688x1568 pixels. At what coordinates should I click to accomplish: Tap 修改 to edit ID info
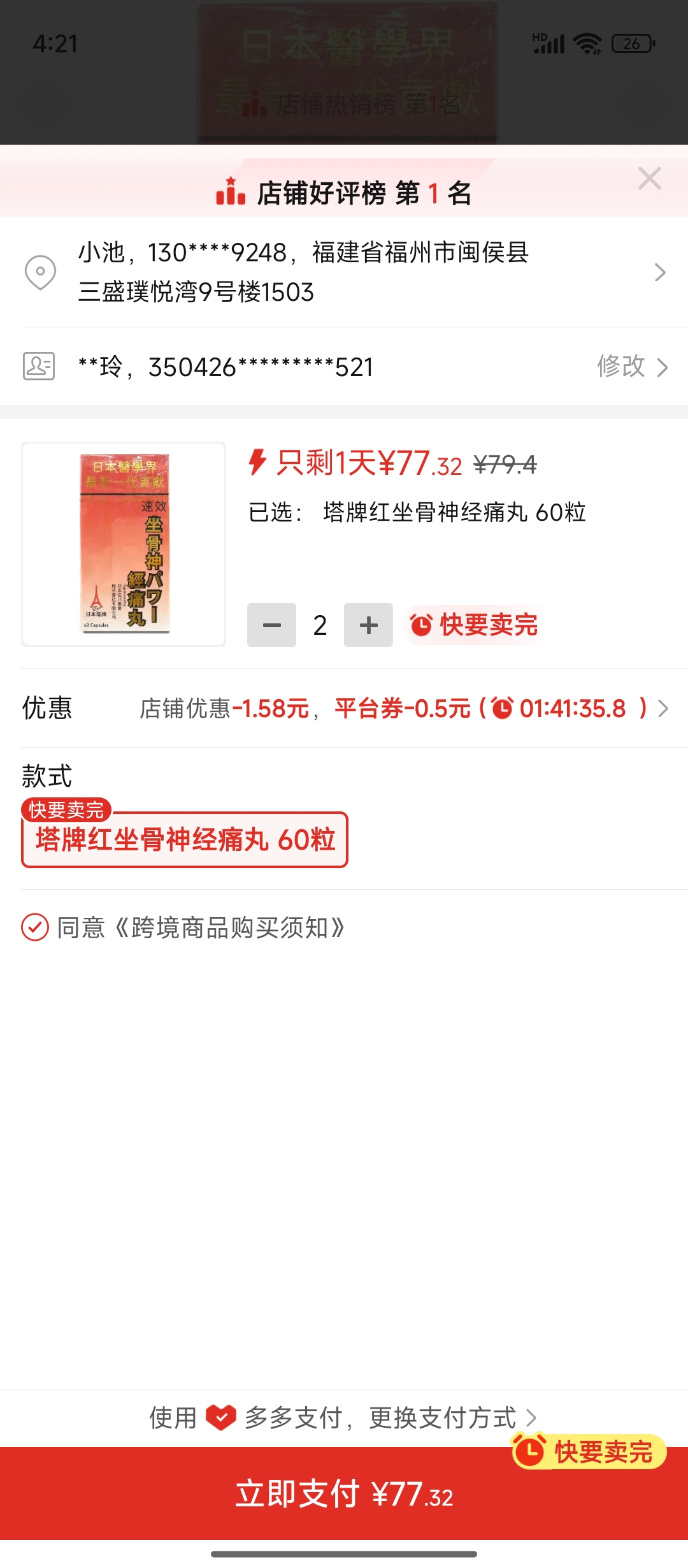tap(632, 367)
